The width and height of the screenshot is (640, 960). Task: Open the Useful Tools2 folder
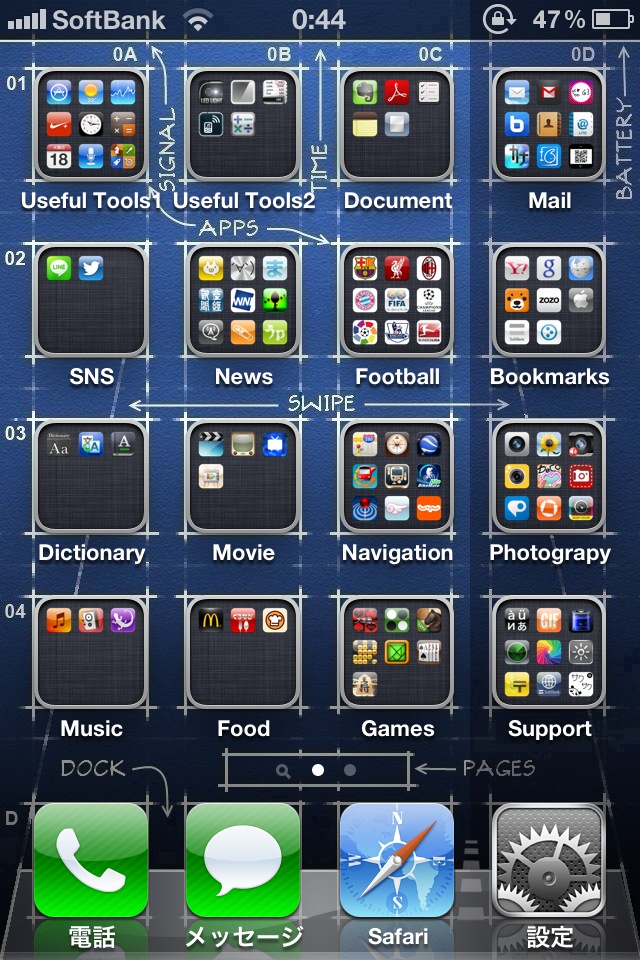[x=243, y=124]
